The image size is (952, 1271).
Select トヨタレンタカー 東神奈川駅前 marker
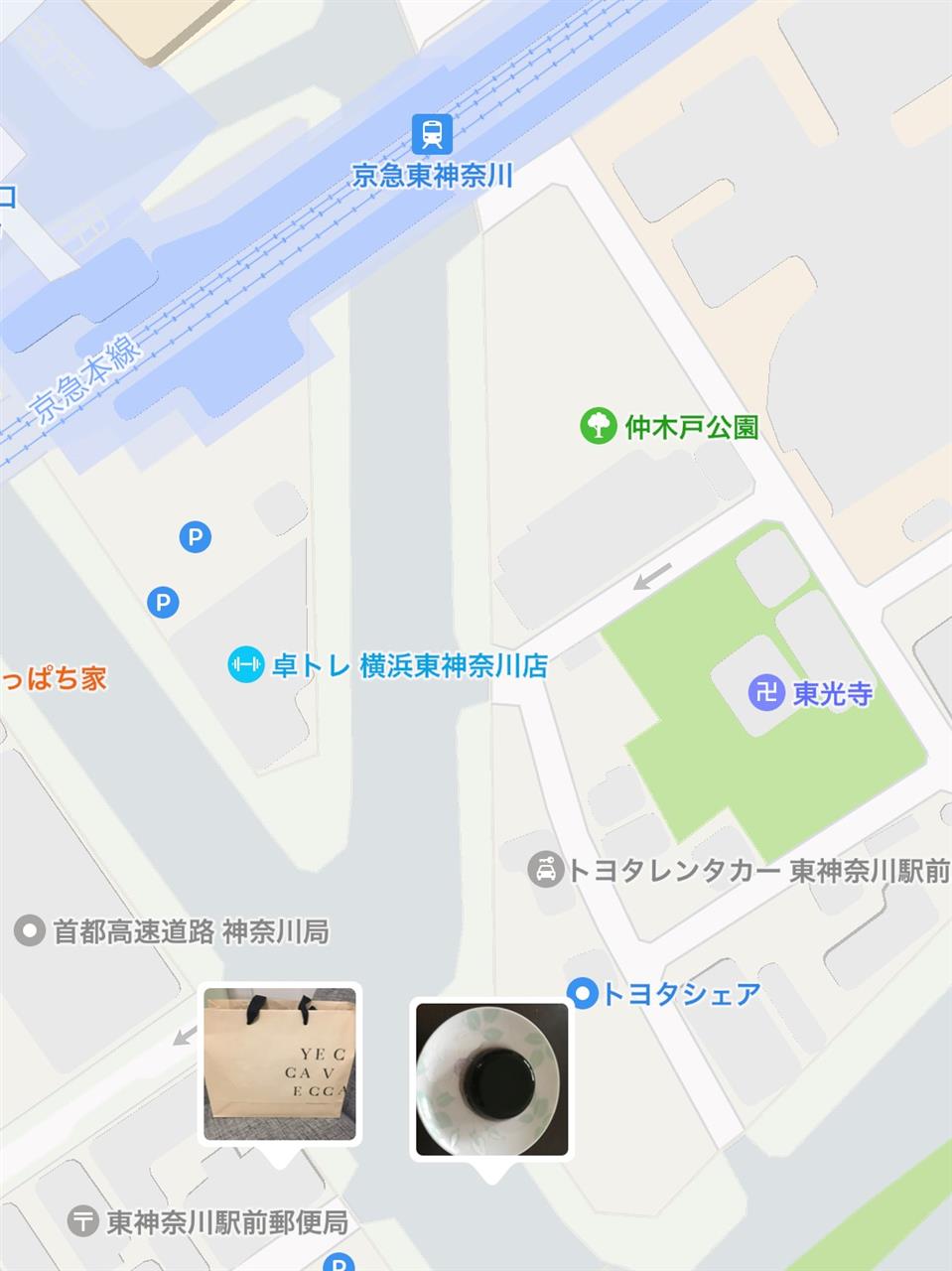pyautogui.click(x=544, y=871)
